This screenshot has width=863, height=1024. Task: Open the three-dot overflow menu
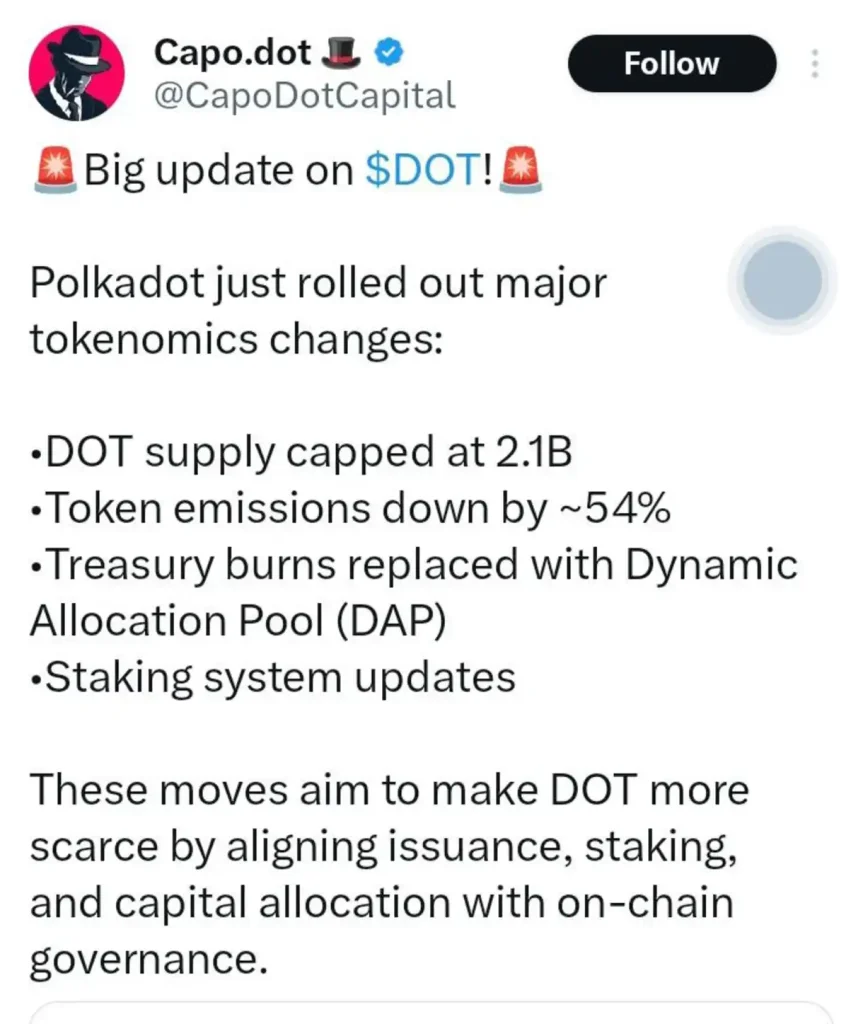coord(814,64)
